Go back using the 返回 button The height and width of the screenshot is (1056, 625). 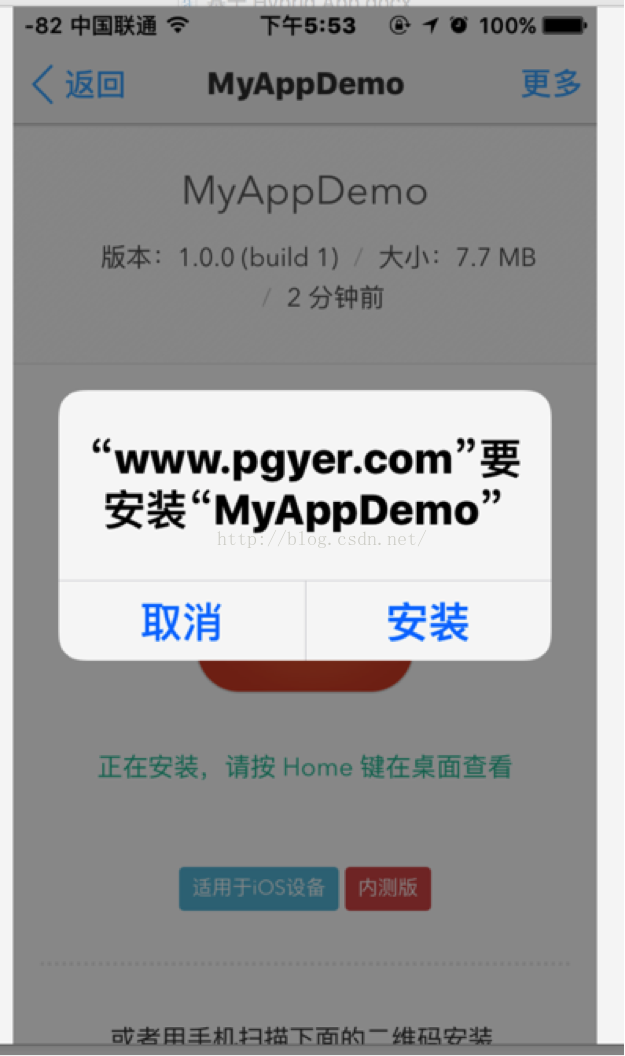pos(78,85)
